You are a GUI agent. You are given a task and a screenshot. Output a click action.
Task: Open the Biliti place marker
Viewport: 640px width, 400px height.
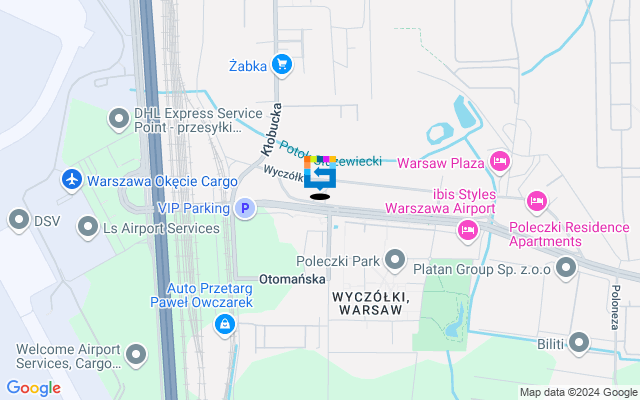click(579, 344)
